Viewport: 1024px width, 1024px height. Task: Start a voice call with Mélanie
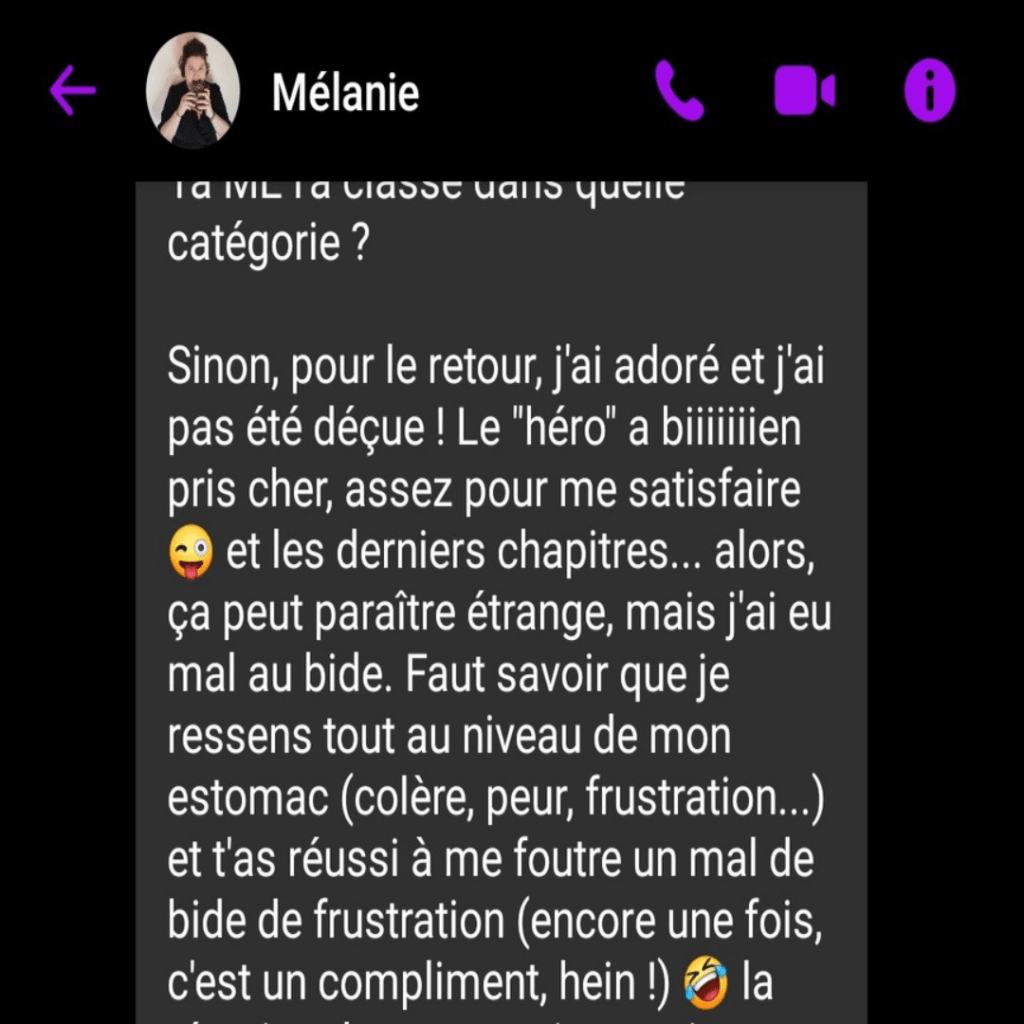click(x=680, y=91)
